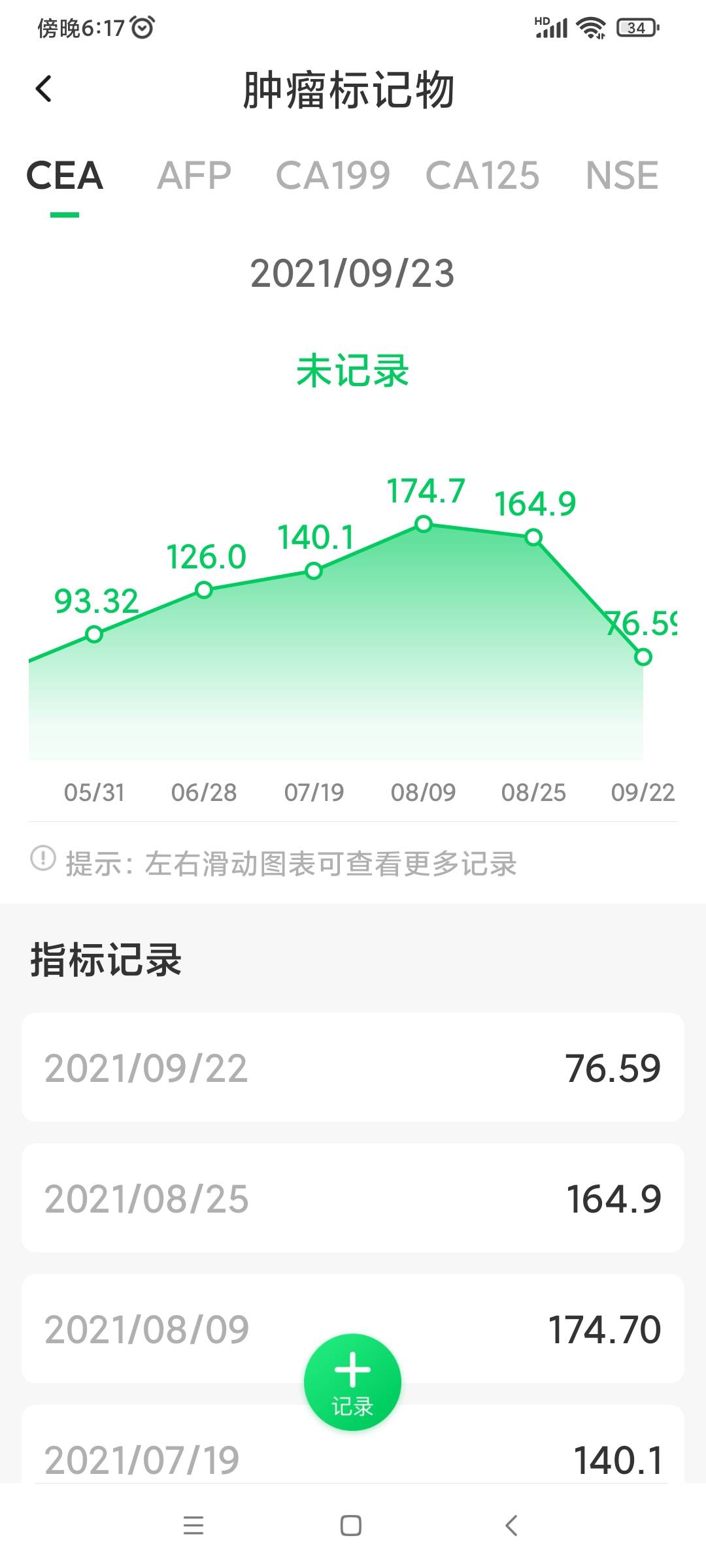Tap the battery indicator showing 34
This screenshot has width=706, height=1568.
(x=635, y=27)
